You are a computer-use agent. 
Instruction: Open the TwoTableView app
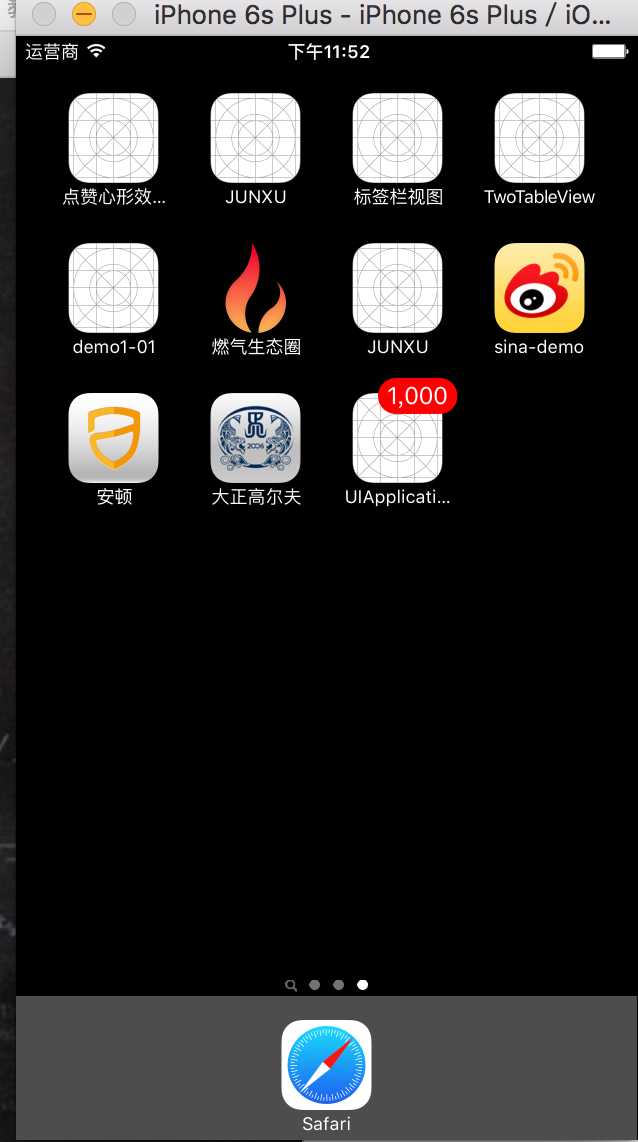tap(539, 138)
